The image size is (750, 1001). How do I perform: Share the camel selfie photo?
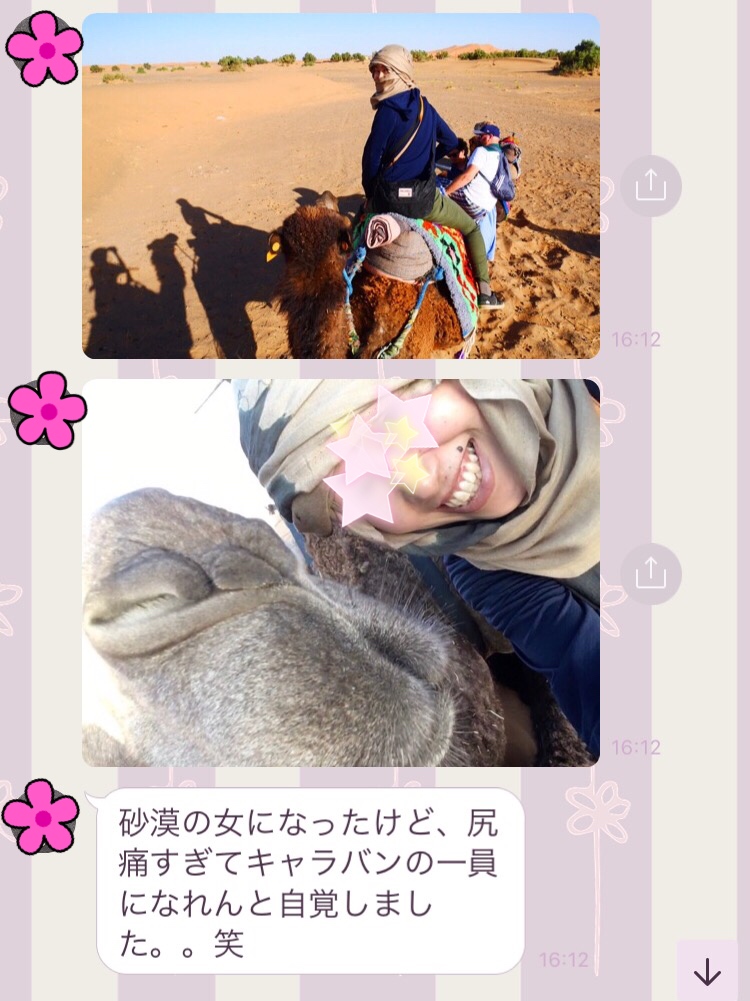click(650, 574)
